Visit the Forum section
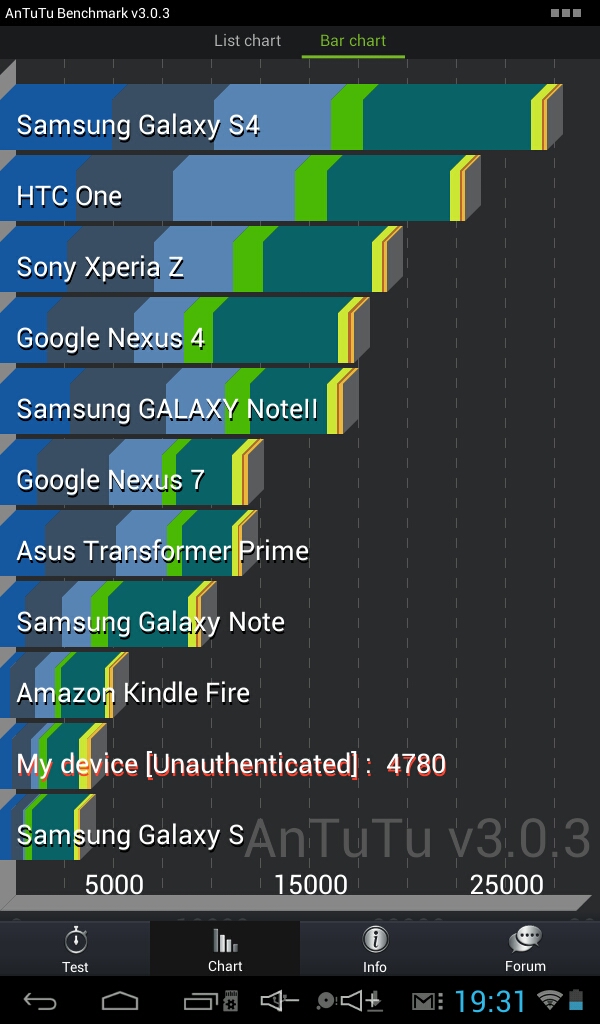 coord(525,948)
